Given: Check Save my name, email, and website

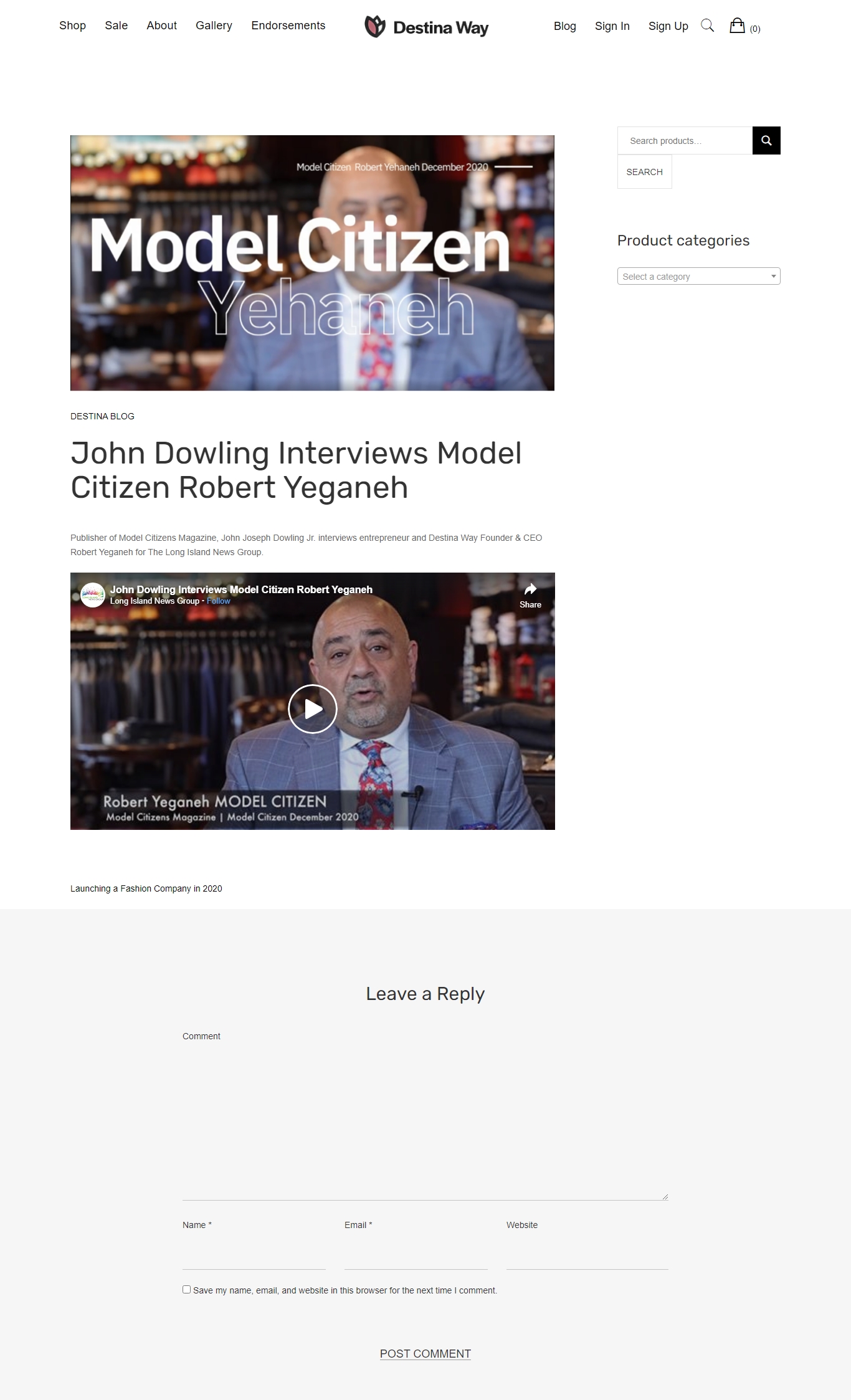Looking at the screenshot, I should point(186,1290).
